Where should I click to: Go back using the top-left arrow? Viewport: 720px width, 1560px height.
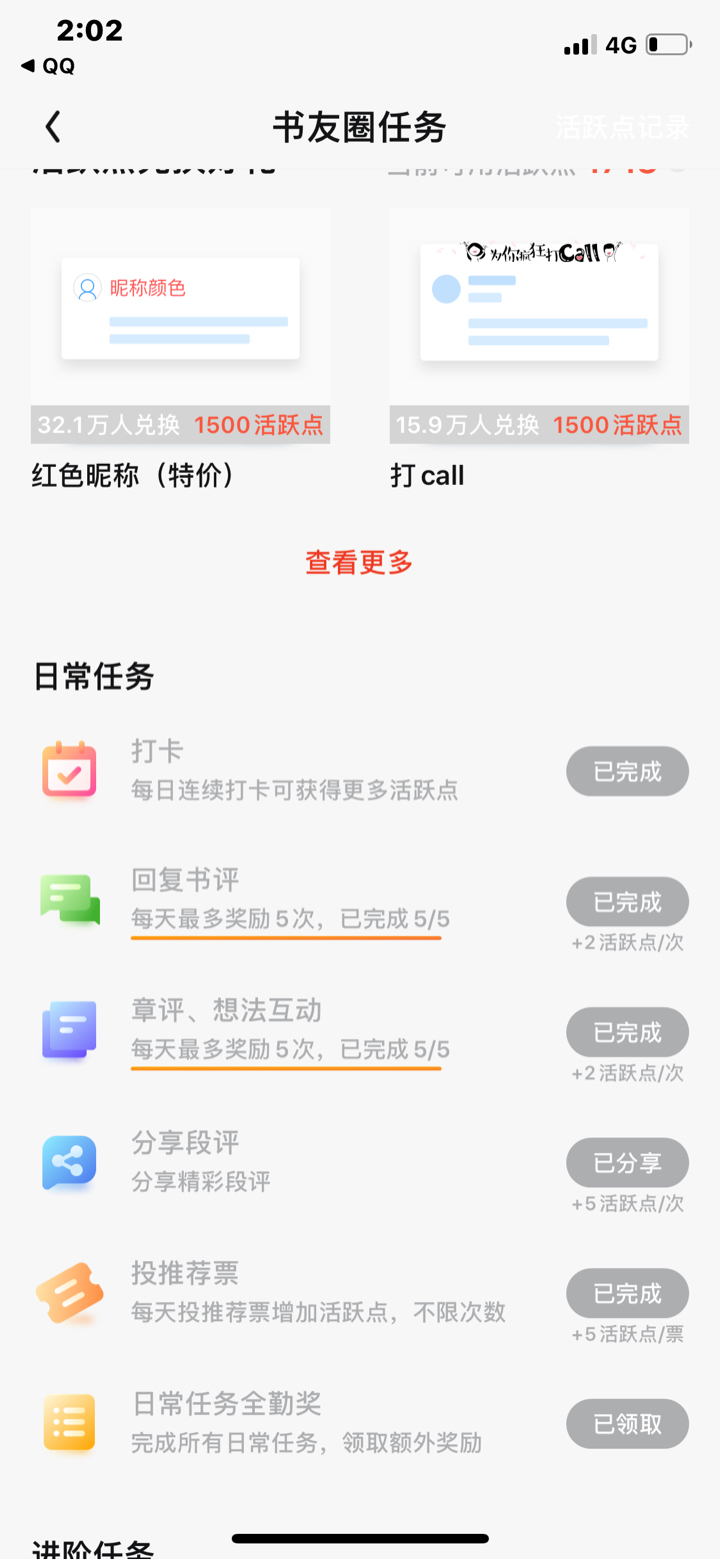coord(53,127)
